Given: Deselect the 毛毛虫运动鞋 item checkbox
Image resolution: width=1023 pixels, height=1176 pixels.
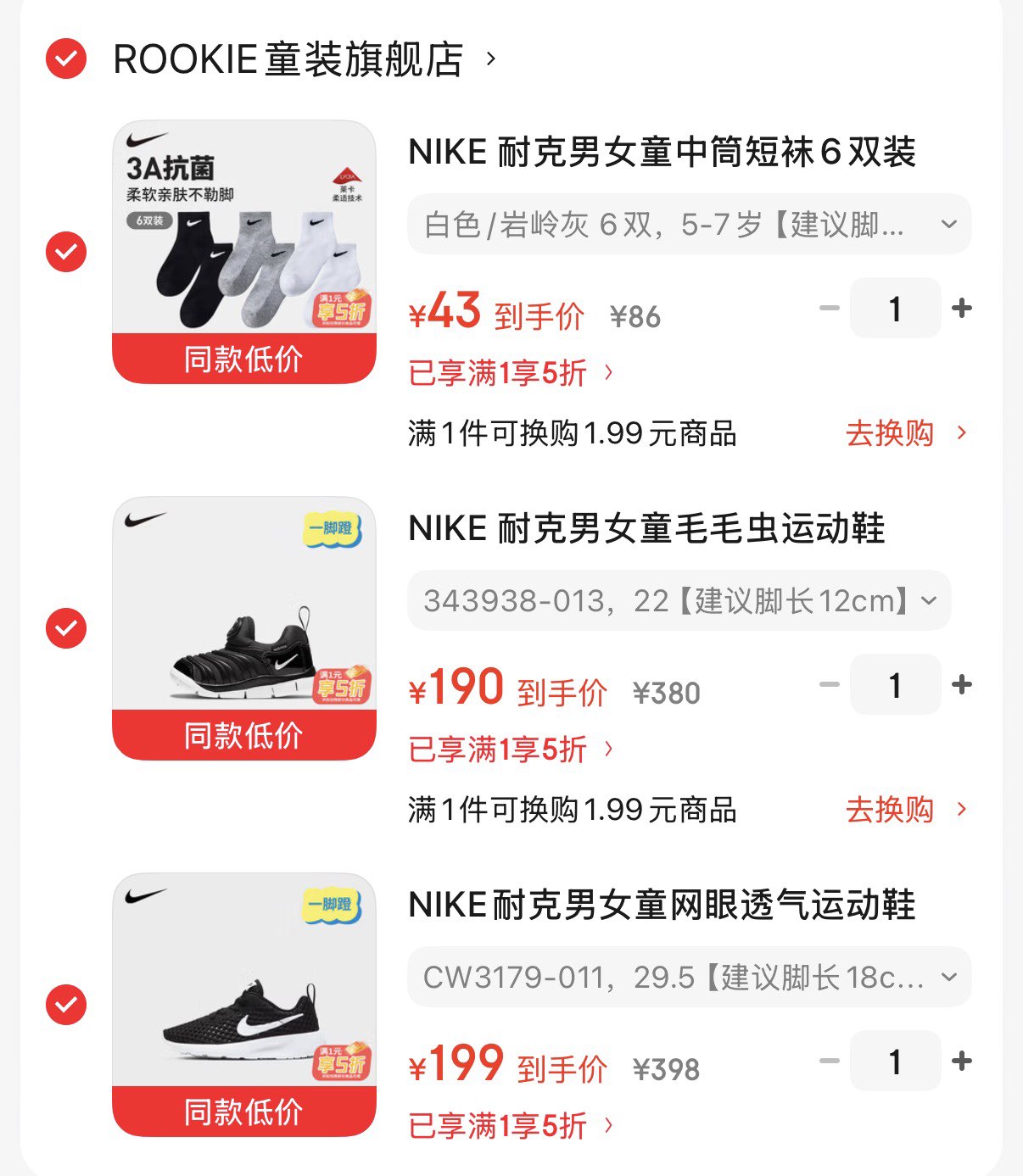Looking at the screenshot, I should coord(66,628).
